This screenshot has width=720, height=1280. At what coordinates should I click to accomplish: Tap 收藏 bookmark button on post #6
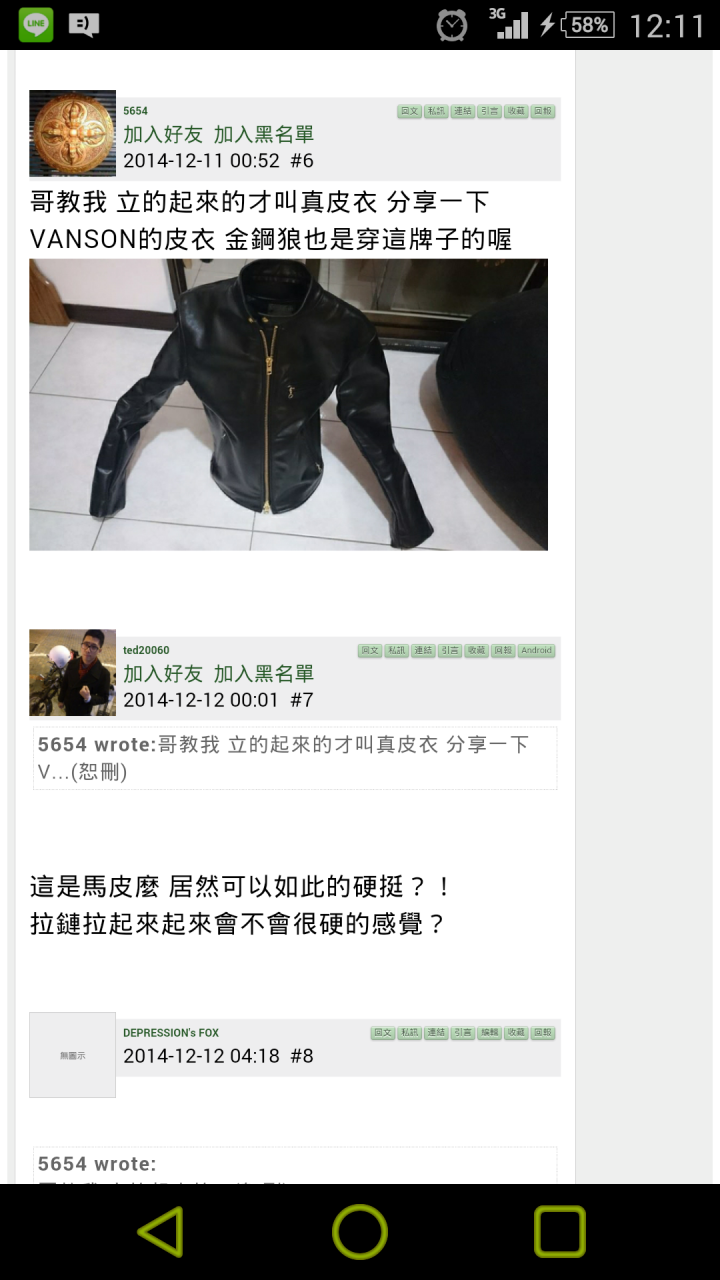[516, 111]
